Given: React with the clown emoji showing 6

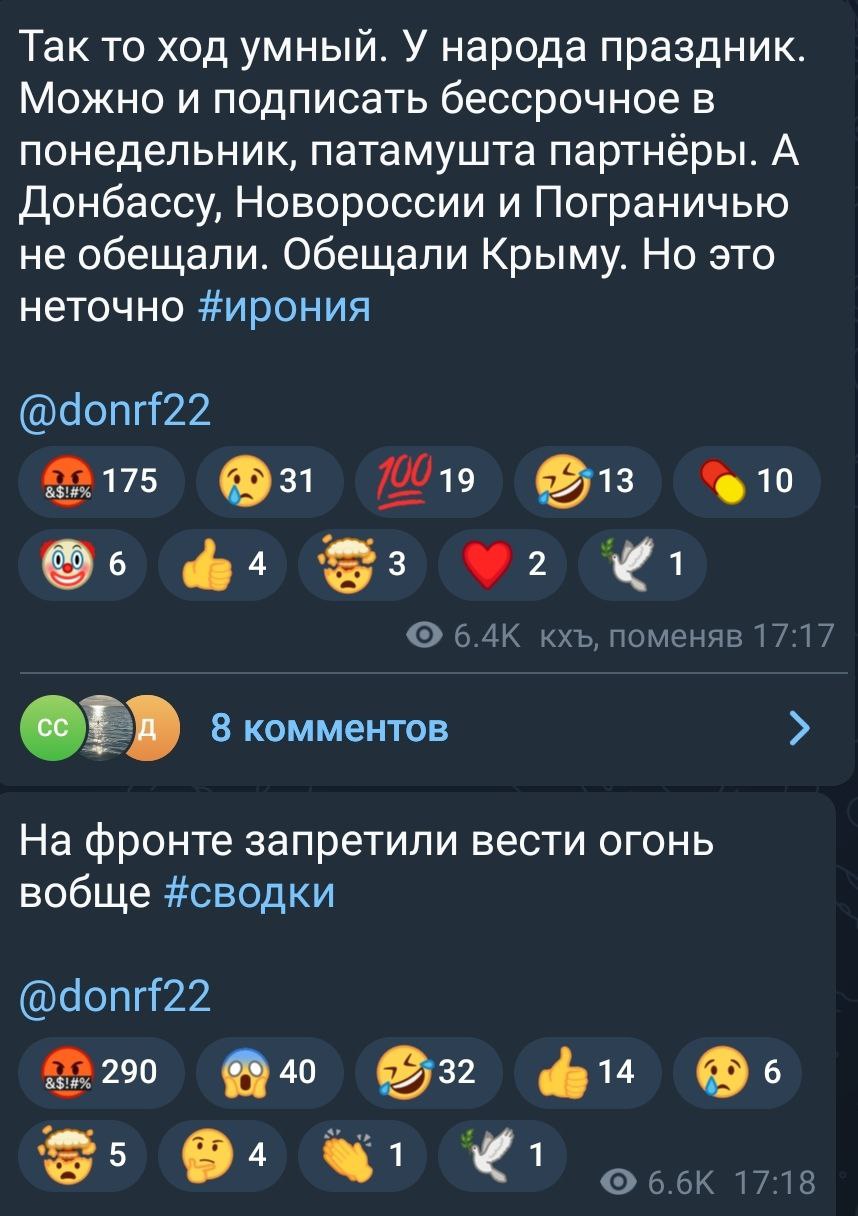Looking at the screenshot, I should point(82,565).
